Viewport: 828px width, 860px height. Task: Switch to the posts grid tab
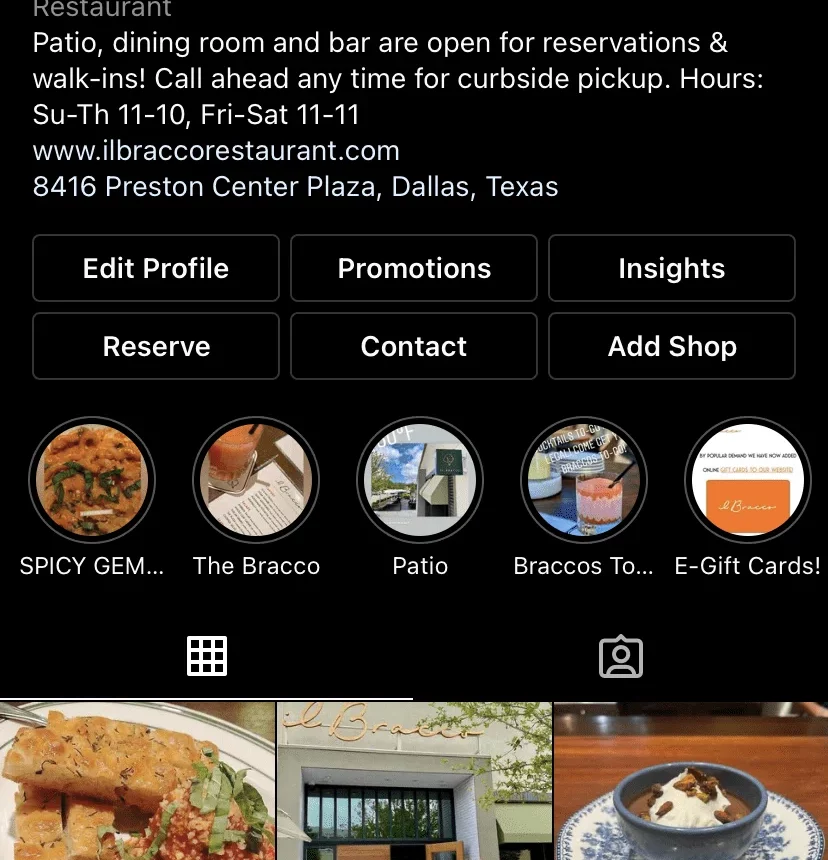[x=207, y=656]
